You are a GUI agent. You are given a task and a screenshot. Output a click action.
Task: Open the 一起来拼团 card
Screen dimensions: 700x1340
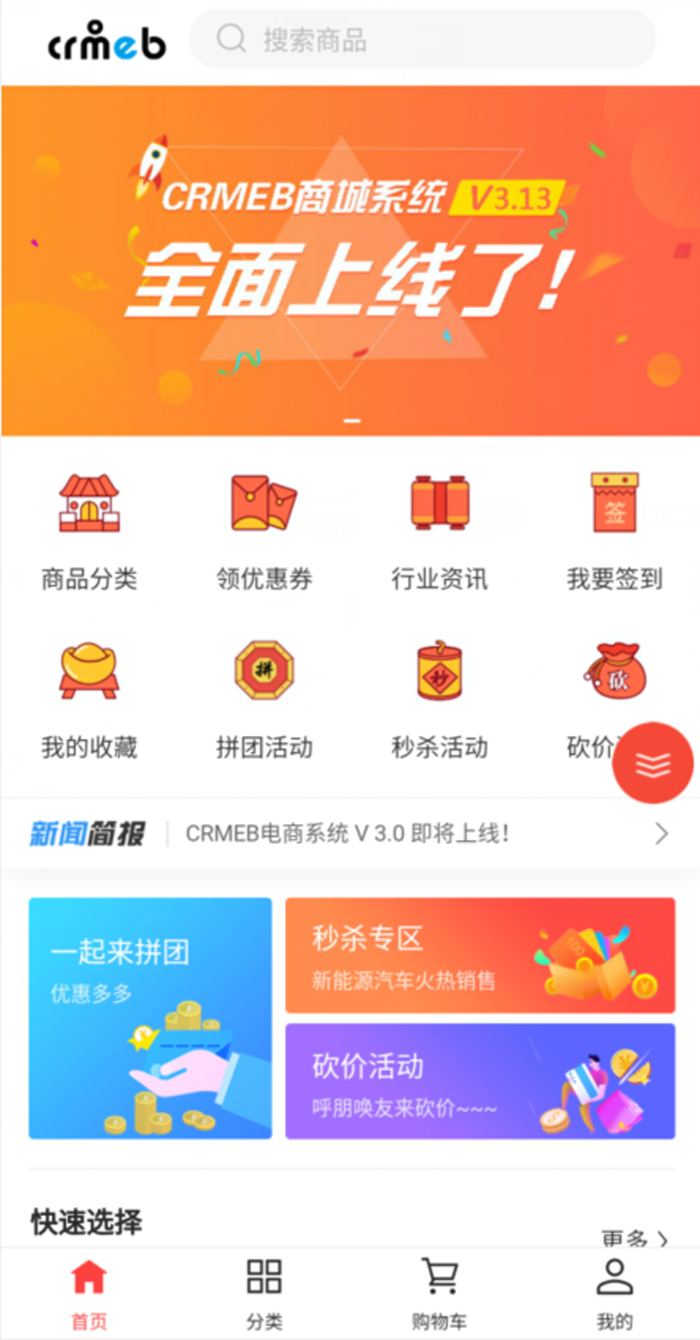150,1018
